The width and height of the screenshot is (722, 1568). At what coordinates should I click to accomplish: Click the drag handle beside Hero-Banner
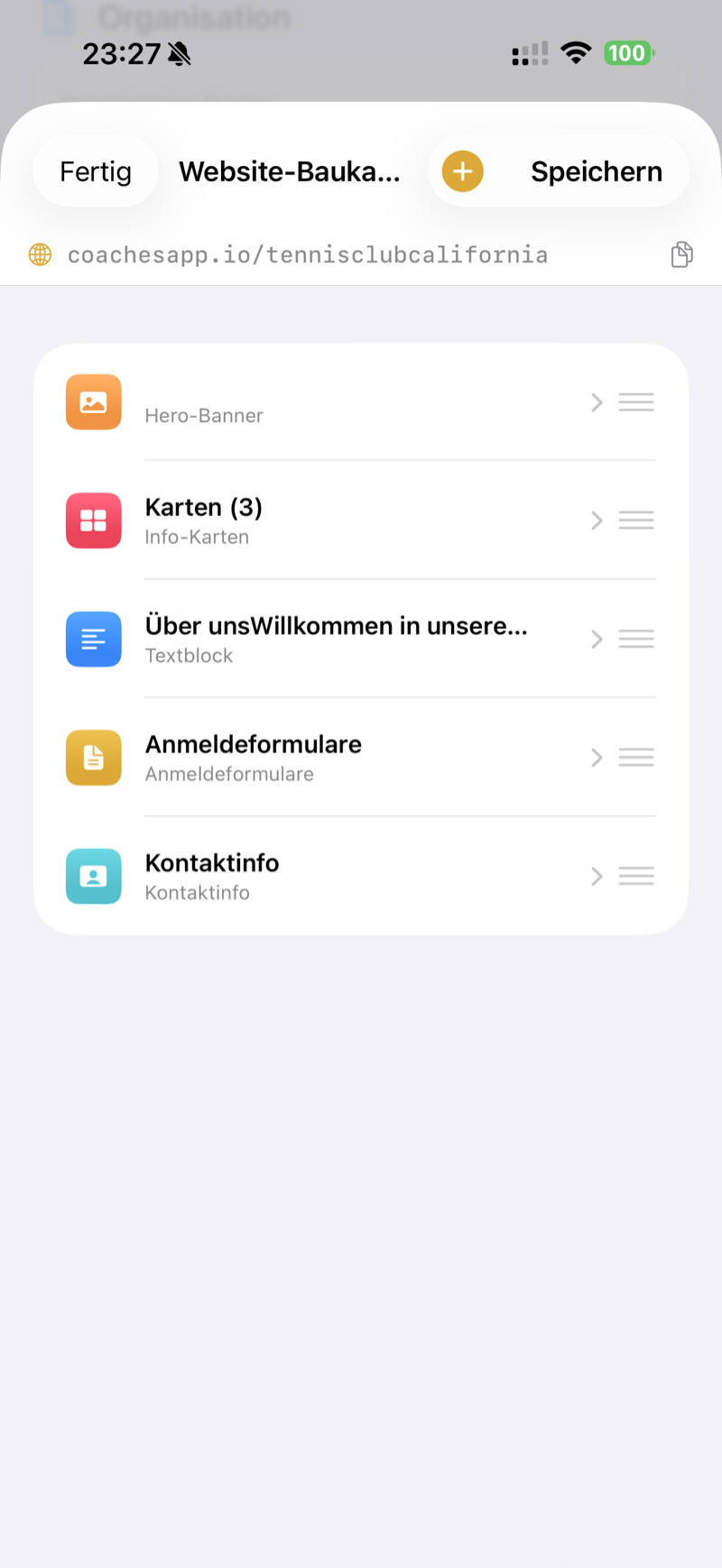636,402
